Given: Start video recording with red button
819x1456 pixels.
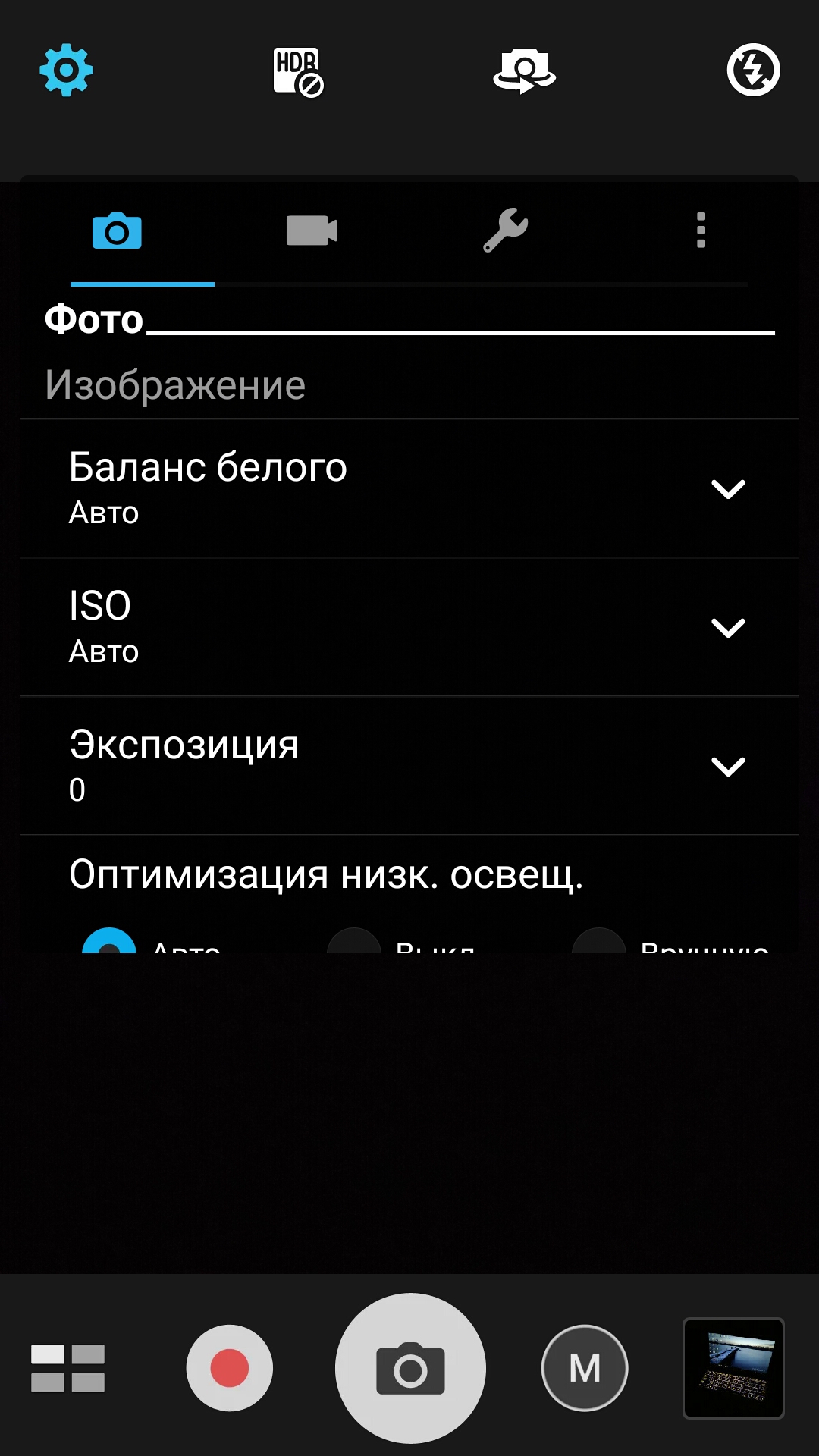Looking at the screenshot, I should [229, 1368].
